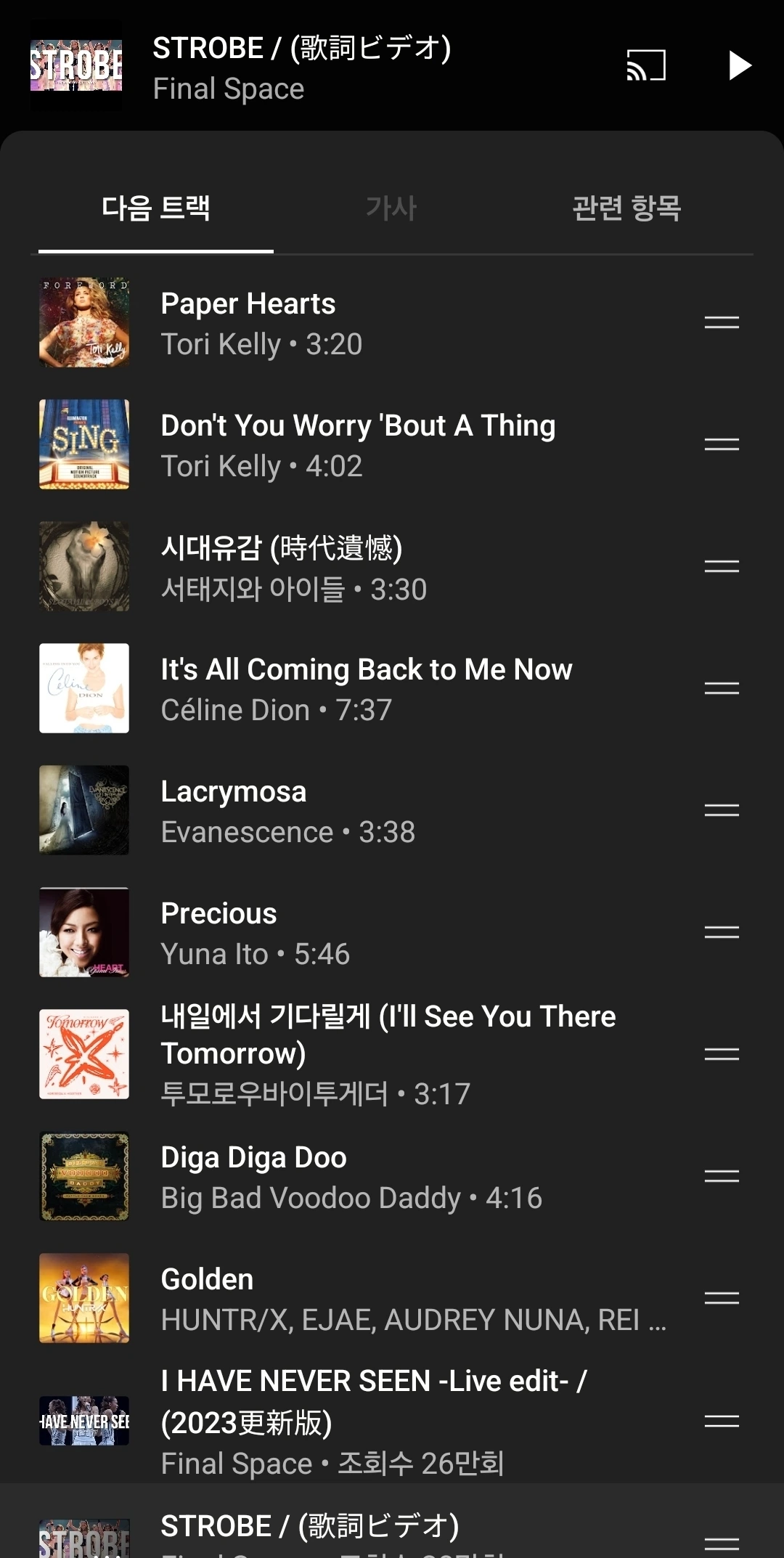The height and width of the screenshot is (1558, 784).
Task: Open the cast to device icon
Action: [x=645, y=65]
